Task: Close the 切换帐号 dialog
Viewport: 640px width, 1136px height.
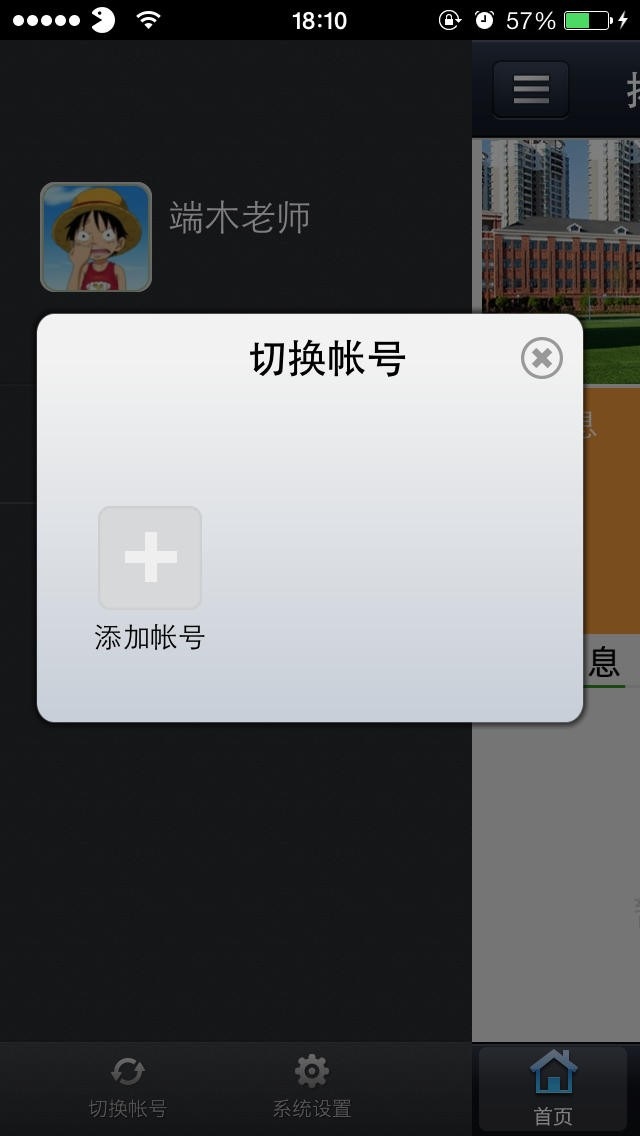Action: 542,358
